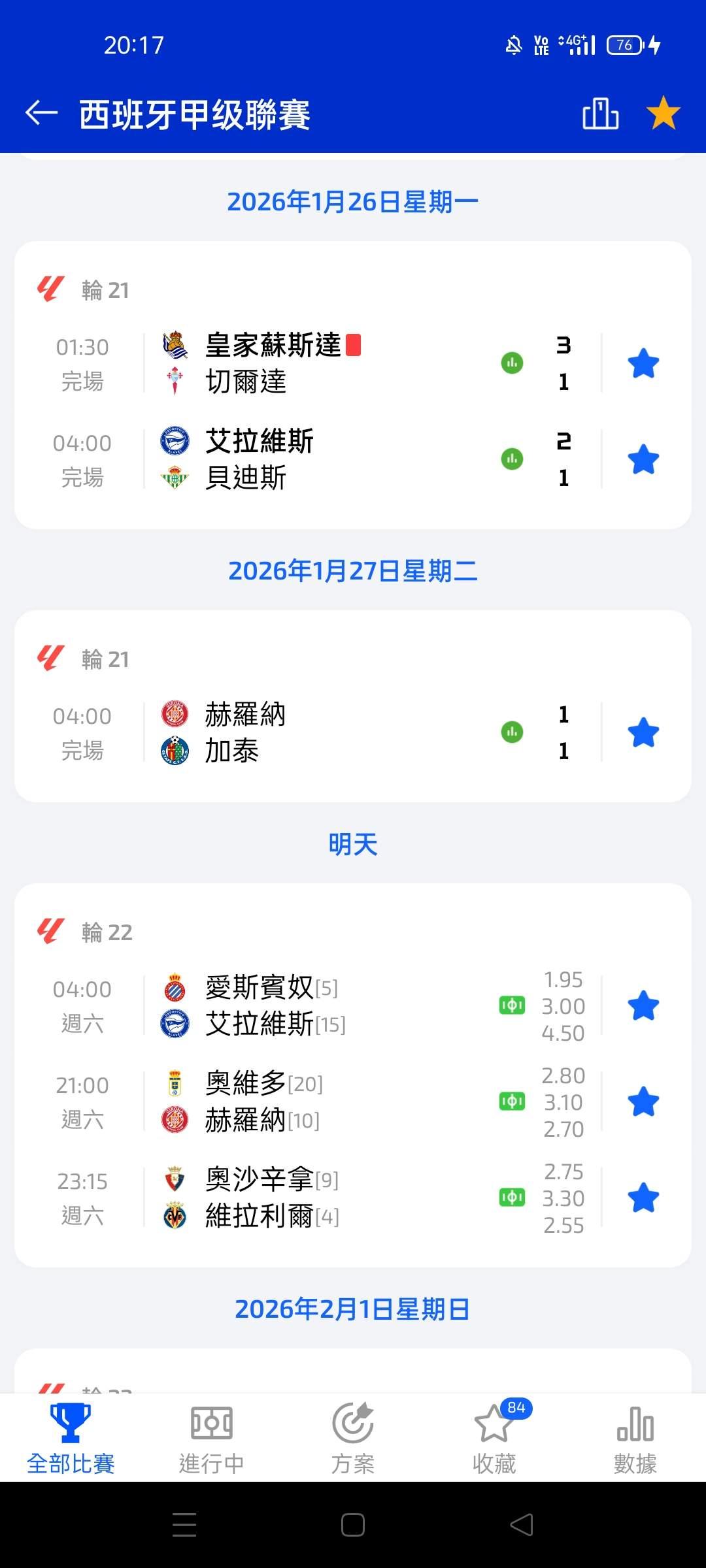The image size is (706, 1568).
Task: Unfavorite the 皇家蘇斯達 vs 切爾達 match
Action: 643,363
